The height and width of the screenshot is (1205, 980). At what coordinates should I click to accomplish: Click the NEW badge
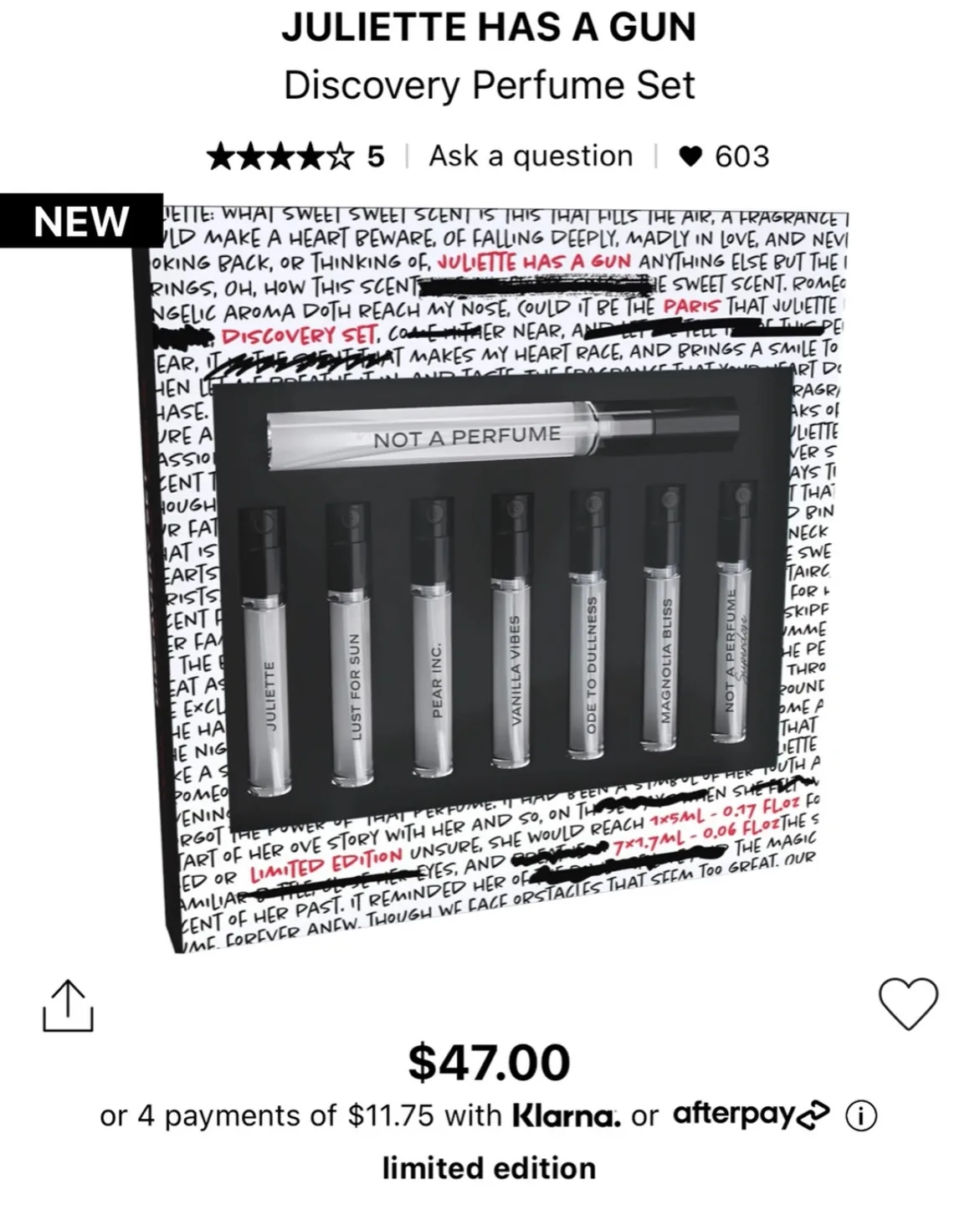coord(80,221)
